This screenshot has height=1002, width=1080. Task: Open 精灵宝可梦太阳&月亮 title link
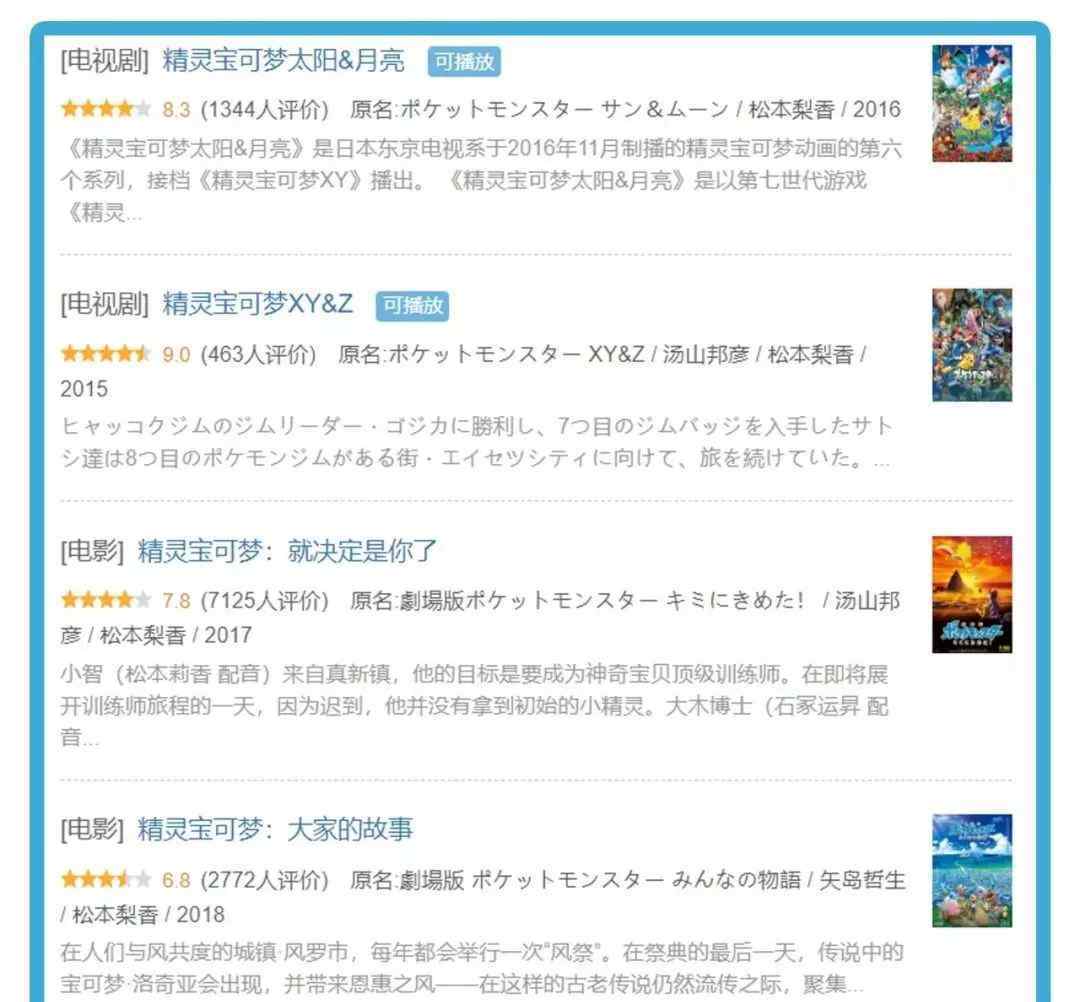283,61
